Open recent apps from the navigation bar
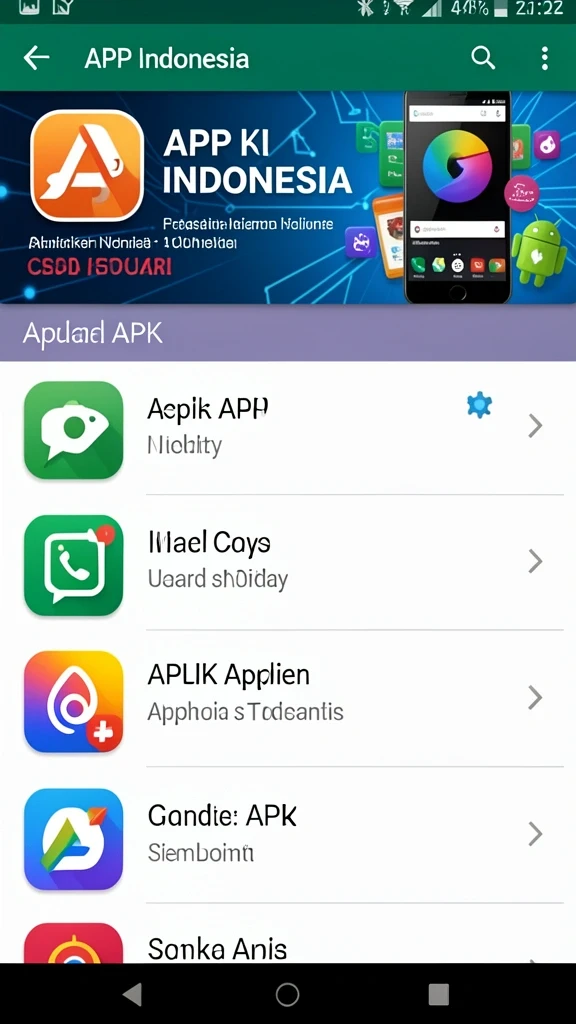The height and width of the screenshot is (1024, 576). coord(438,994)
